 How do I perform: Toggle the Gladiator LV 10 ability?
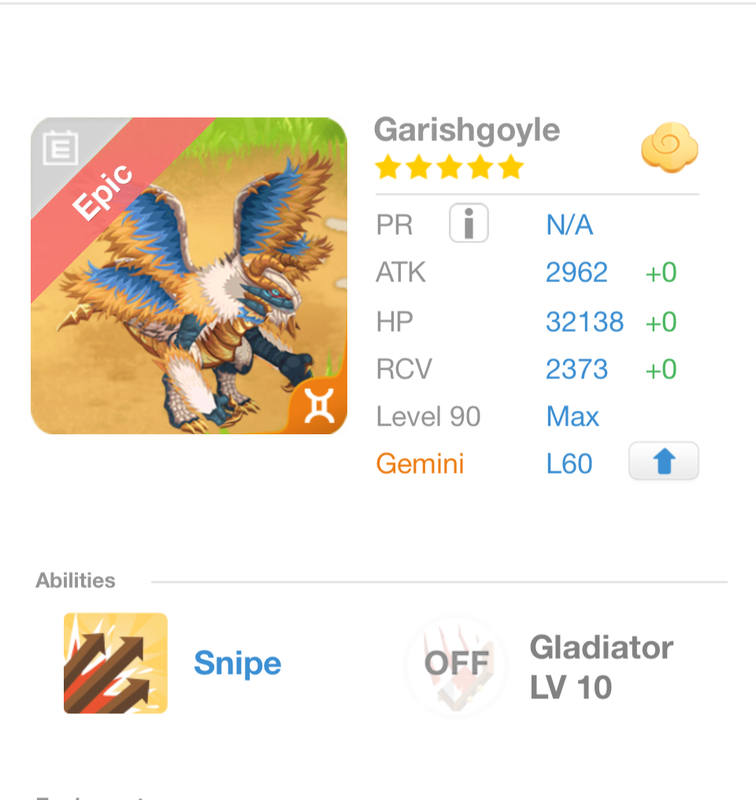(456, 665)
